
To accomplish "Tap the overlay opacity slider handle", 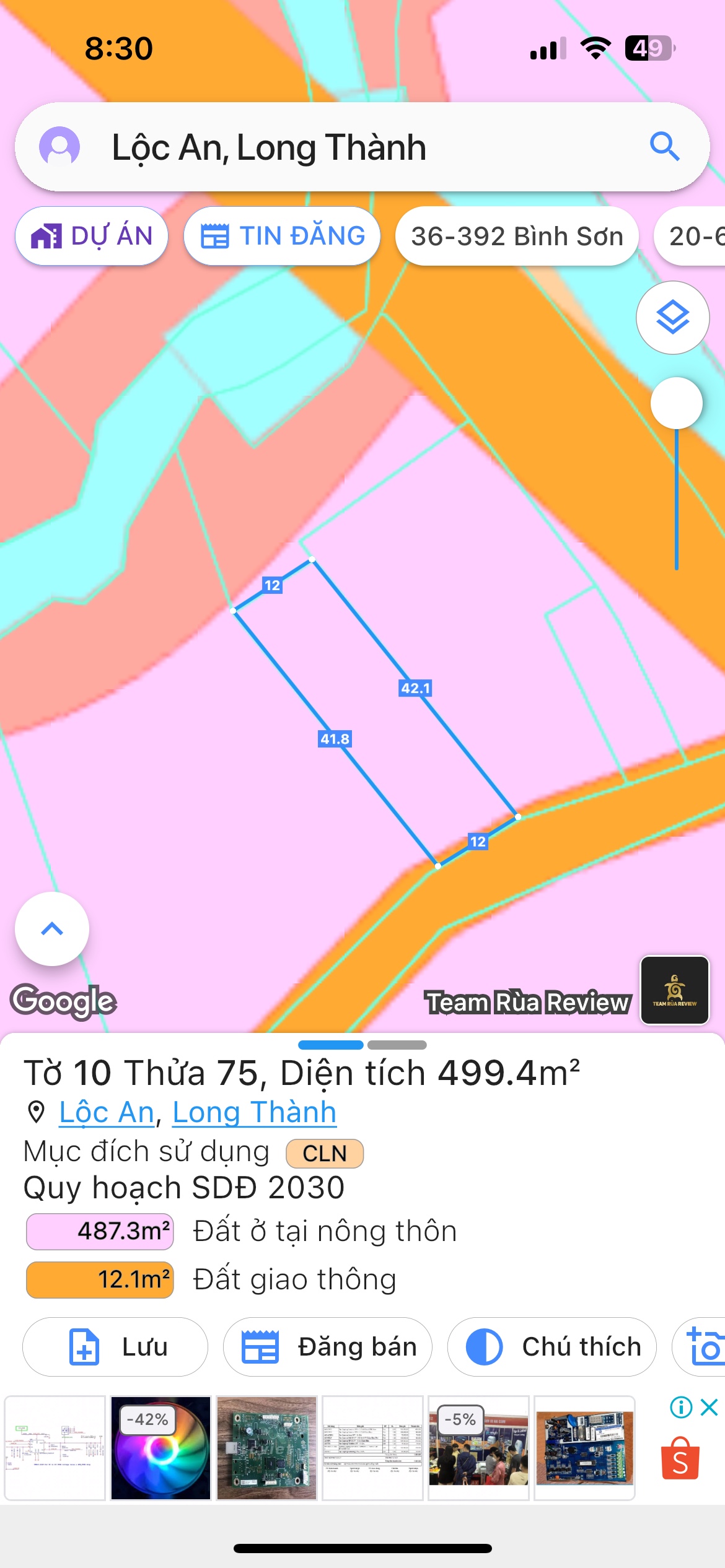I will 676,403.
